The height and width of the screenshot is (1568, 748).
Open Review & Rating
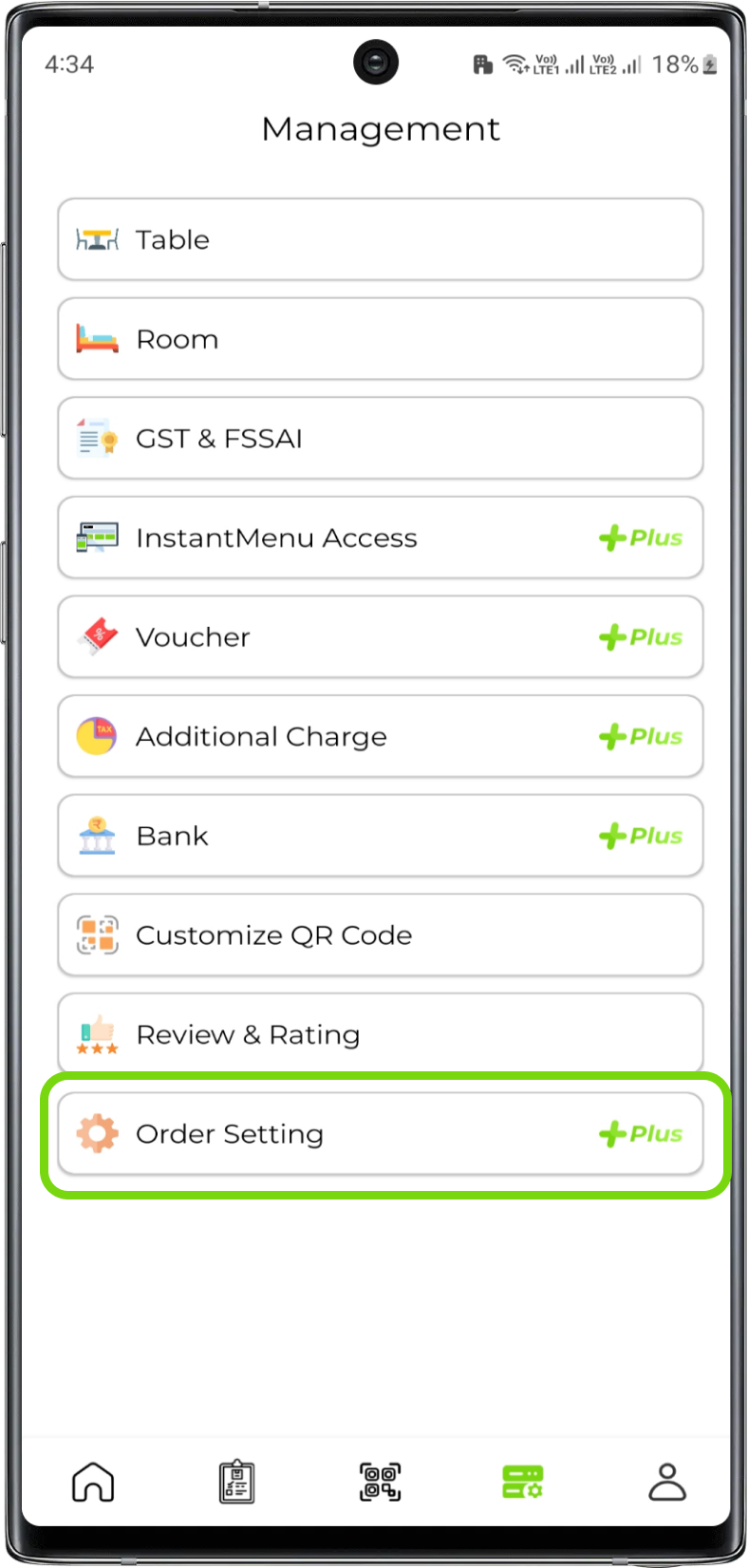380,1034
